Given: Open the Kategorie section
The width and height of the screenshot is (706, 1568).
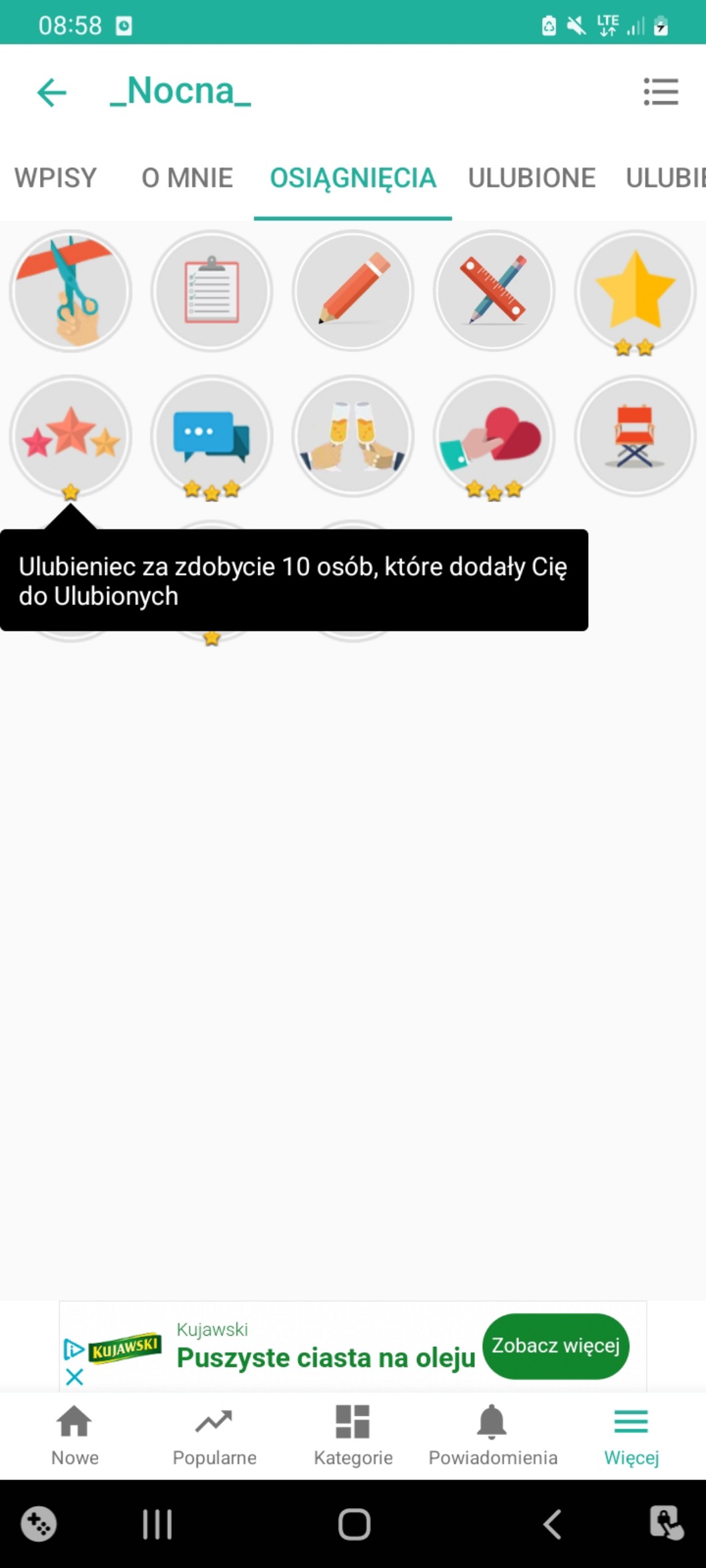Looking at the screenshot, I should click(353, 1434).
